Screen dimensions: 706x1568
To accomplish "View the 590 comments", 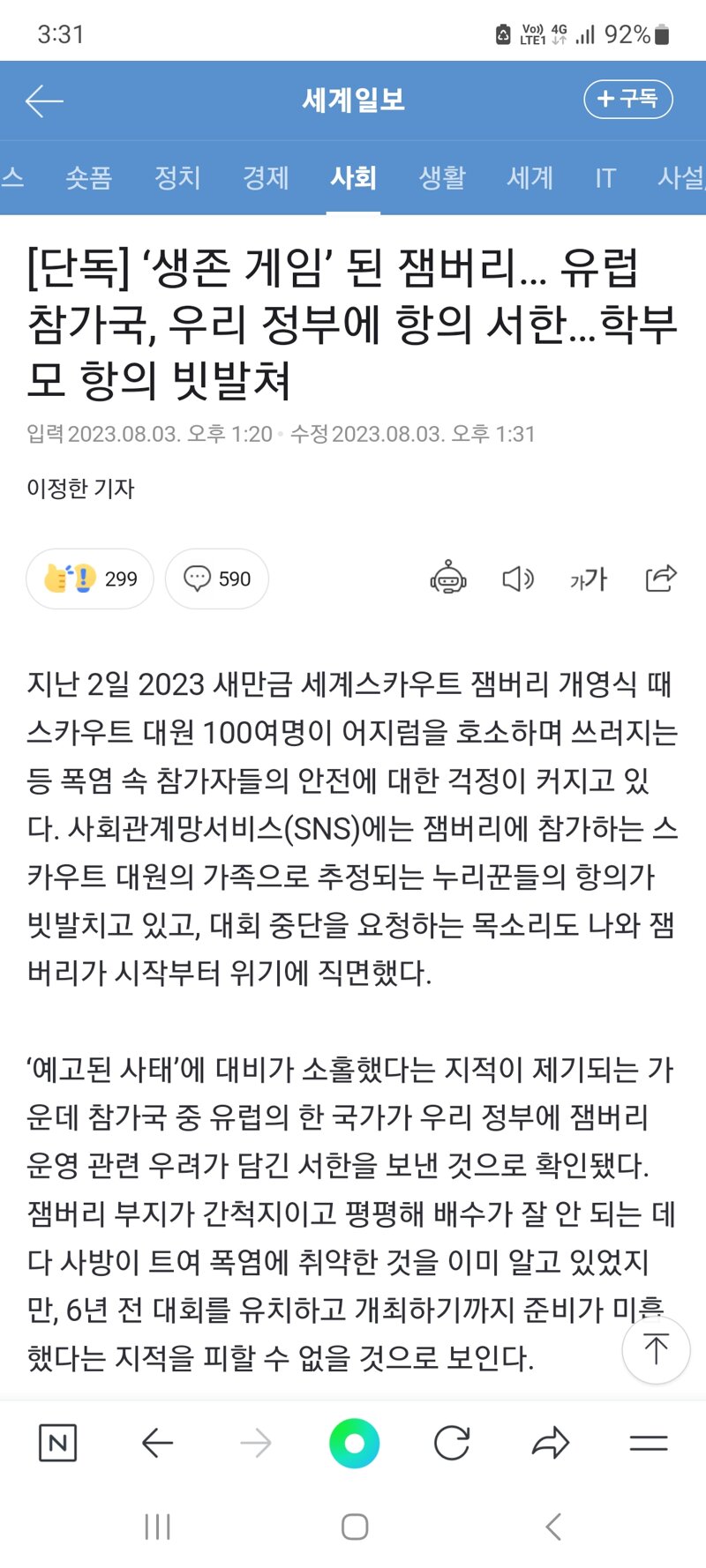I will coord(217,579).
